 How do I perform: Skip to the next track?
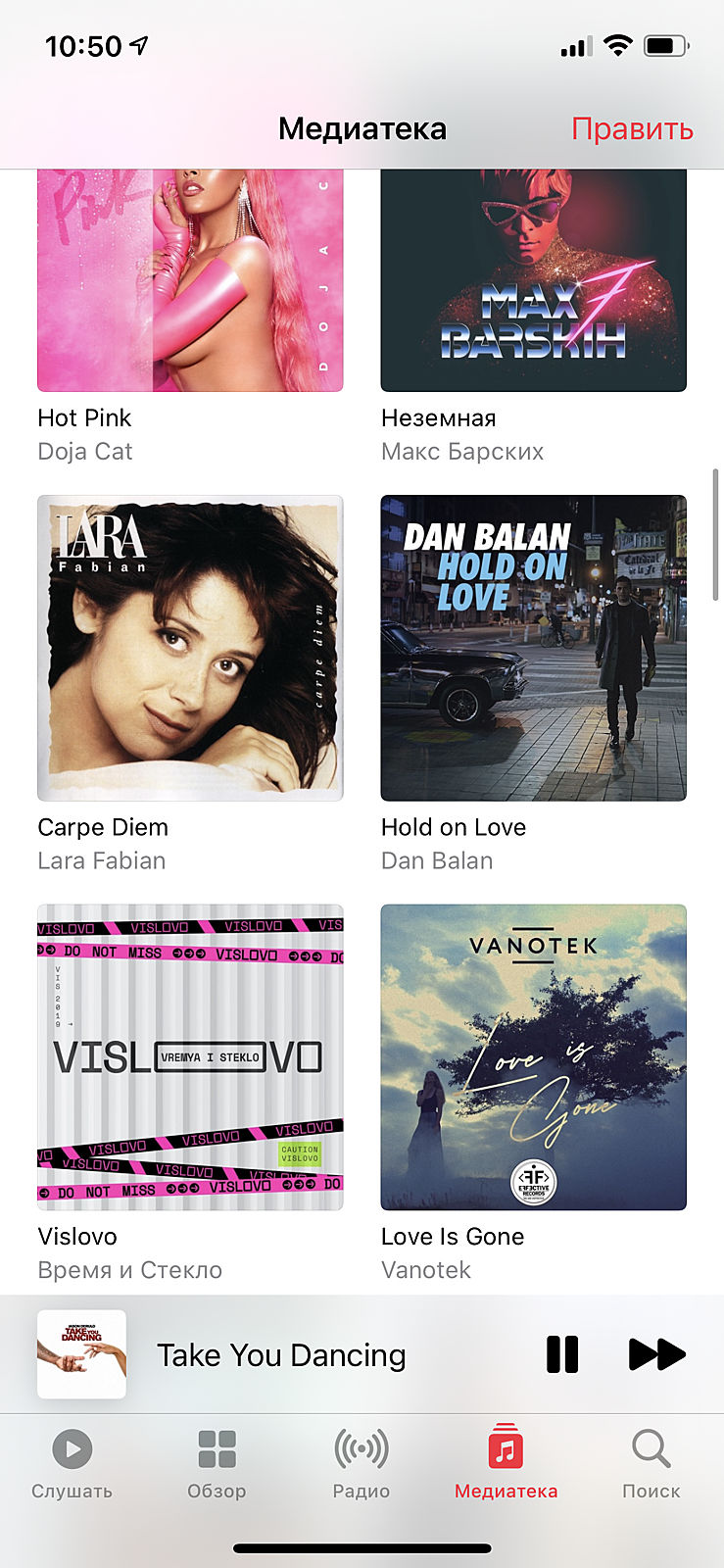point(656,1354)
